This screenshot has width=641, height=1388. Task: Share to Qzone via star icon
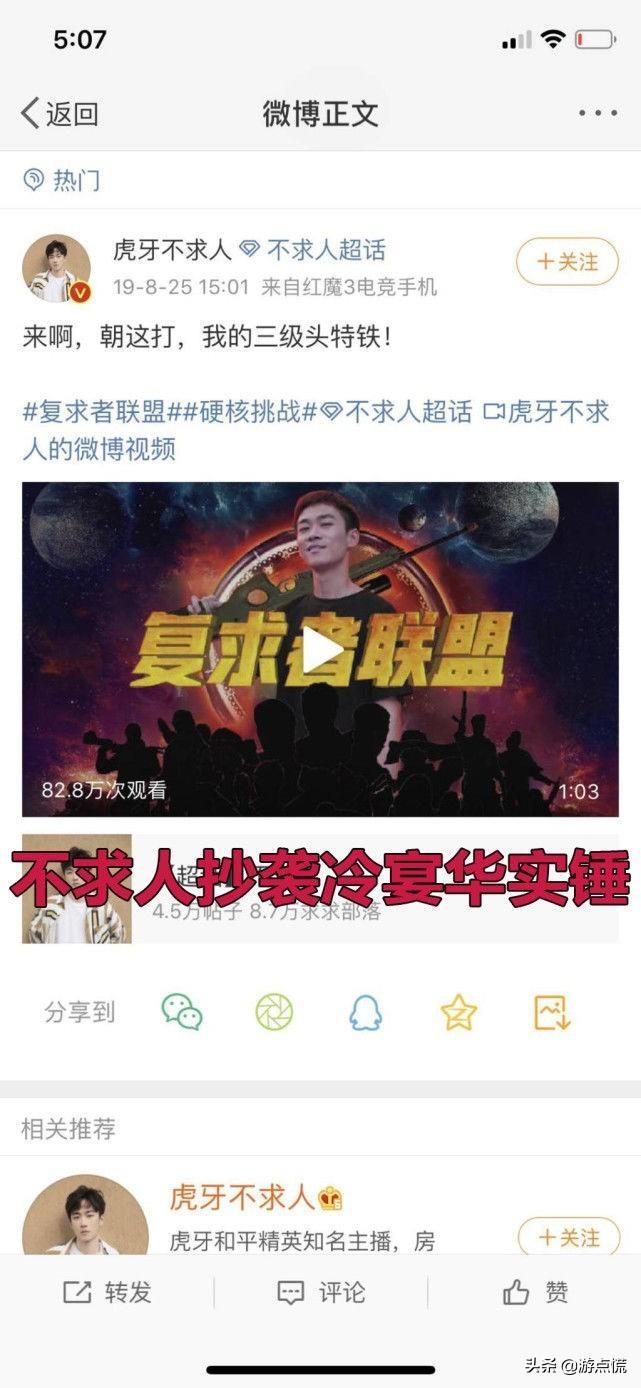tap(458, 1013)
